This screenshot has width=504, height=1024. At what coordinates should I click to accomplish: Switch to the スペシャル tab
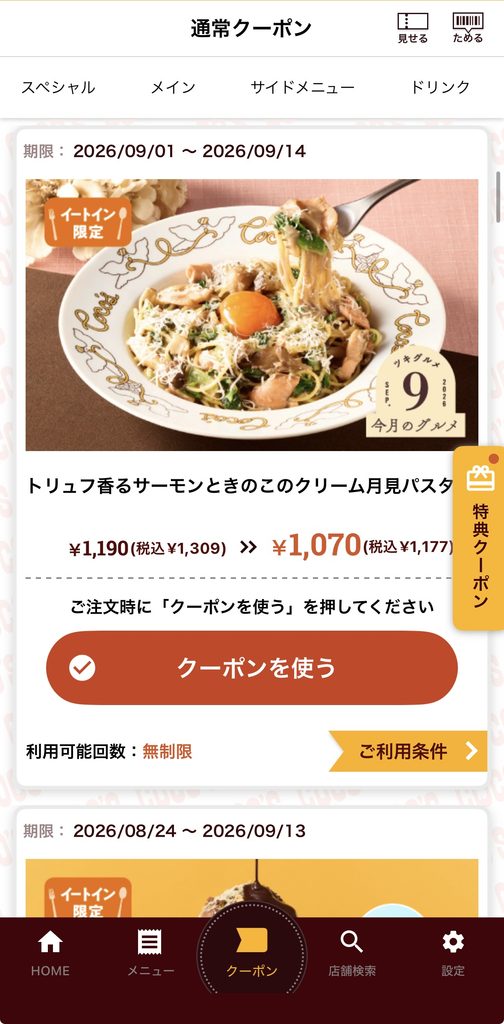coord(58,88)
